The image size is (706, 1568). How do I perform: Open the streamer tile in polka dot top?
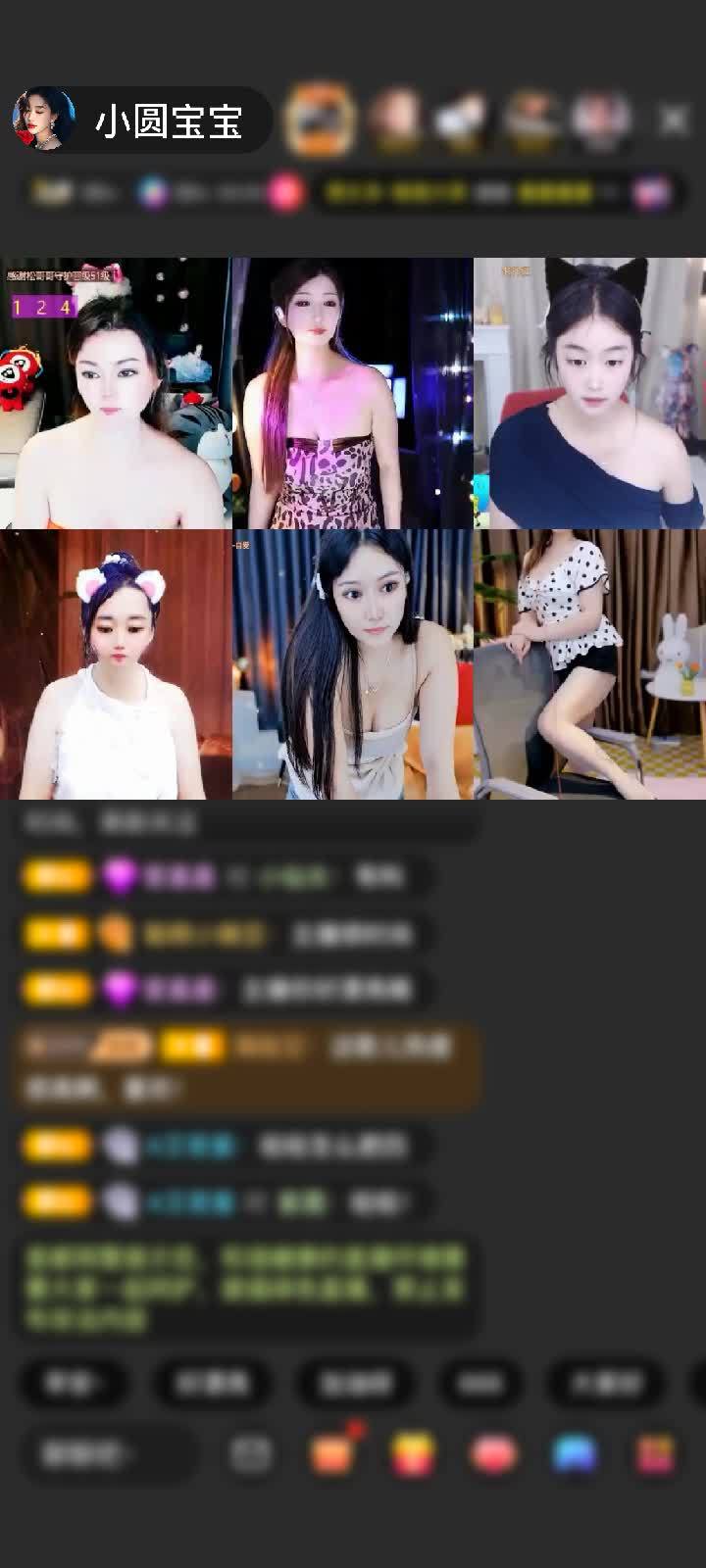coord(589,664)
